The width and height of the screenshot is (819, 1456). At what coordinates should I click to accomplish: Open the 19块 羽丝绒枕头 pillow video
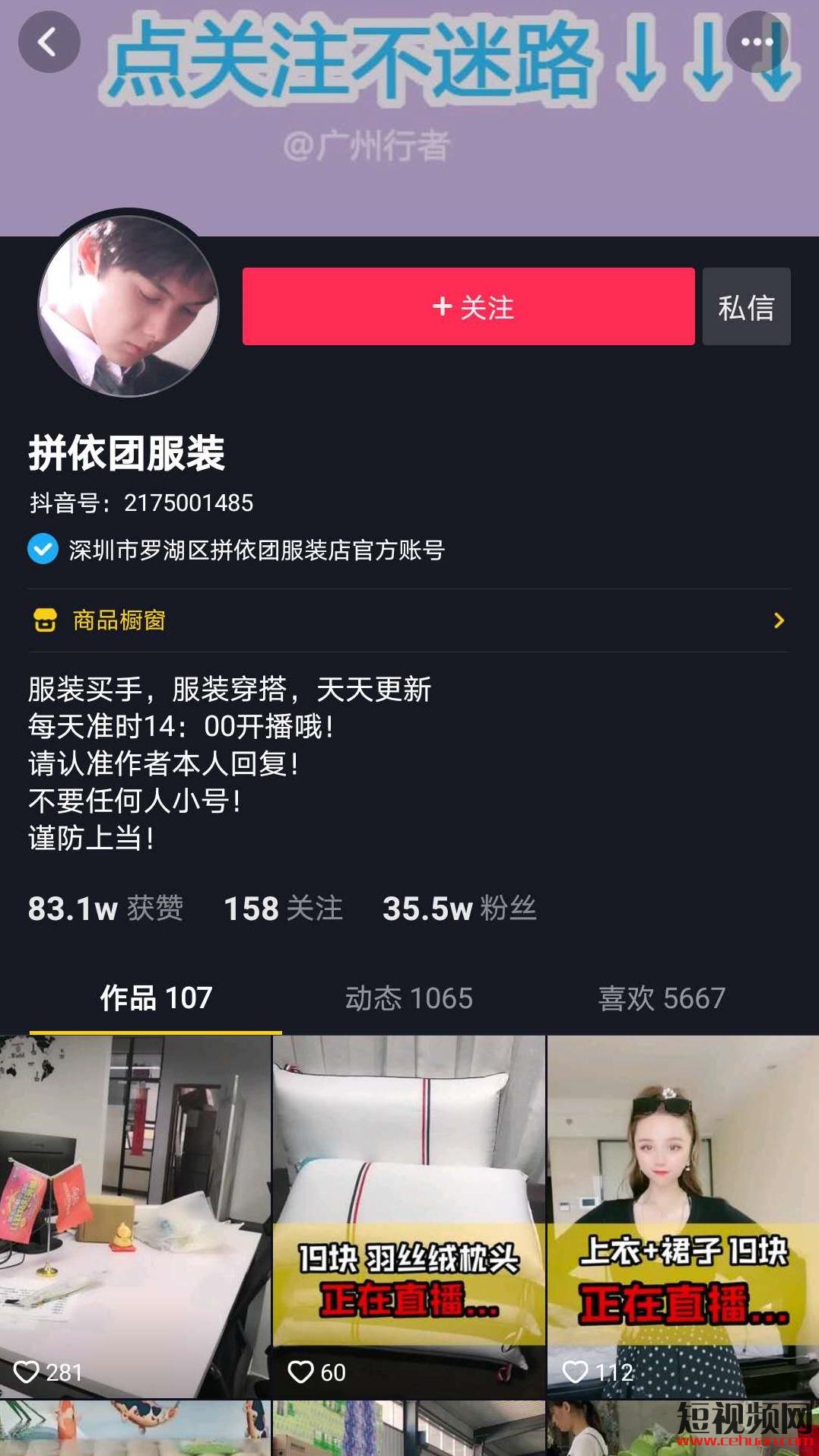409,1217
